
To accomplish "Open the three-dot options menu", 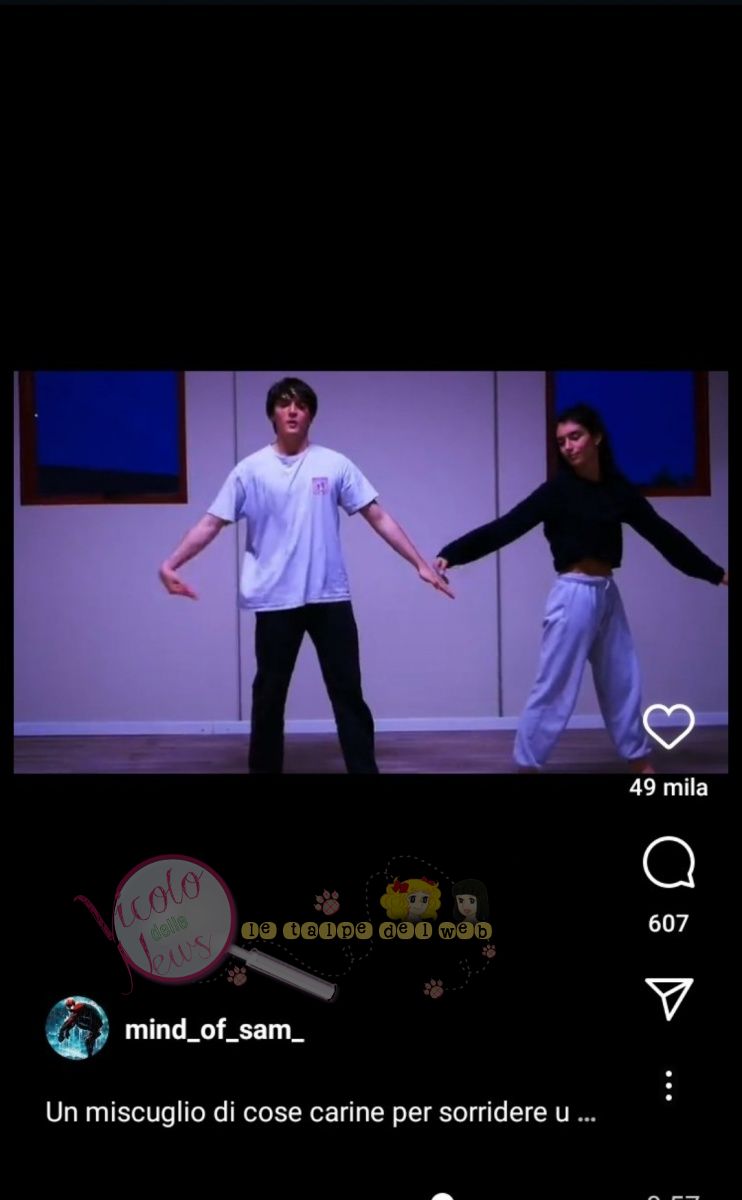I will click(x=668, y=1085).
